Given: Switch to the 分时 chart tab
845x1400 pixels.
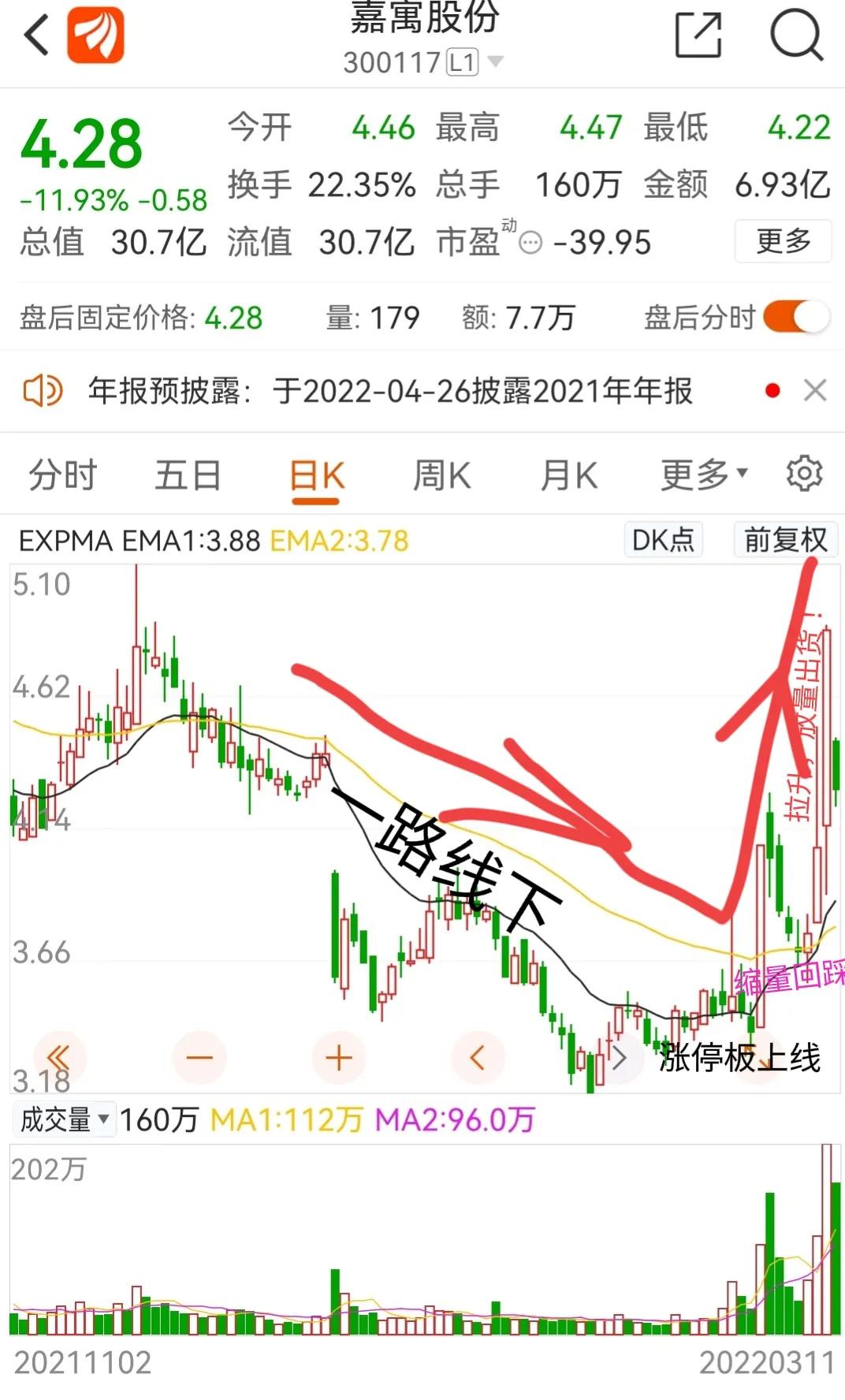Looking at the screenshot, I should pyautogui.click(x=62, y=476).
